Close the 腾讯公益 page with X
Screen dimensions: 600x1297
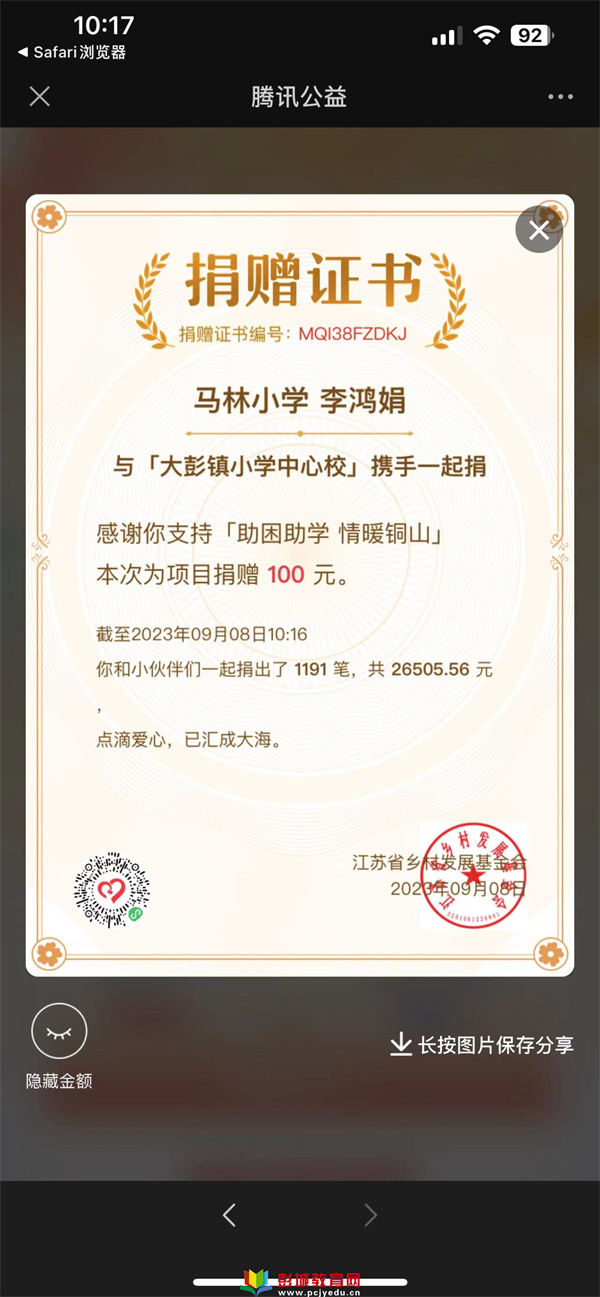(39, 97)
